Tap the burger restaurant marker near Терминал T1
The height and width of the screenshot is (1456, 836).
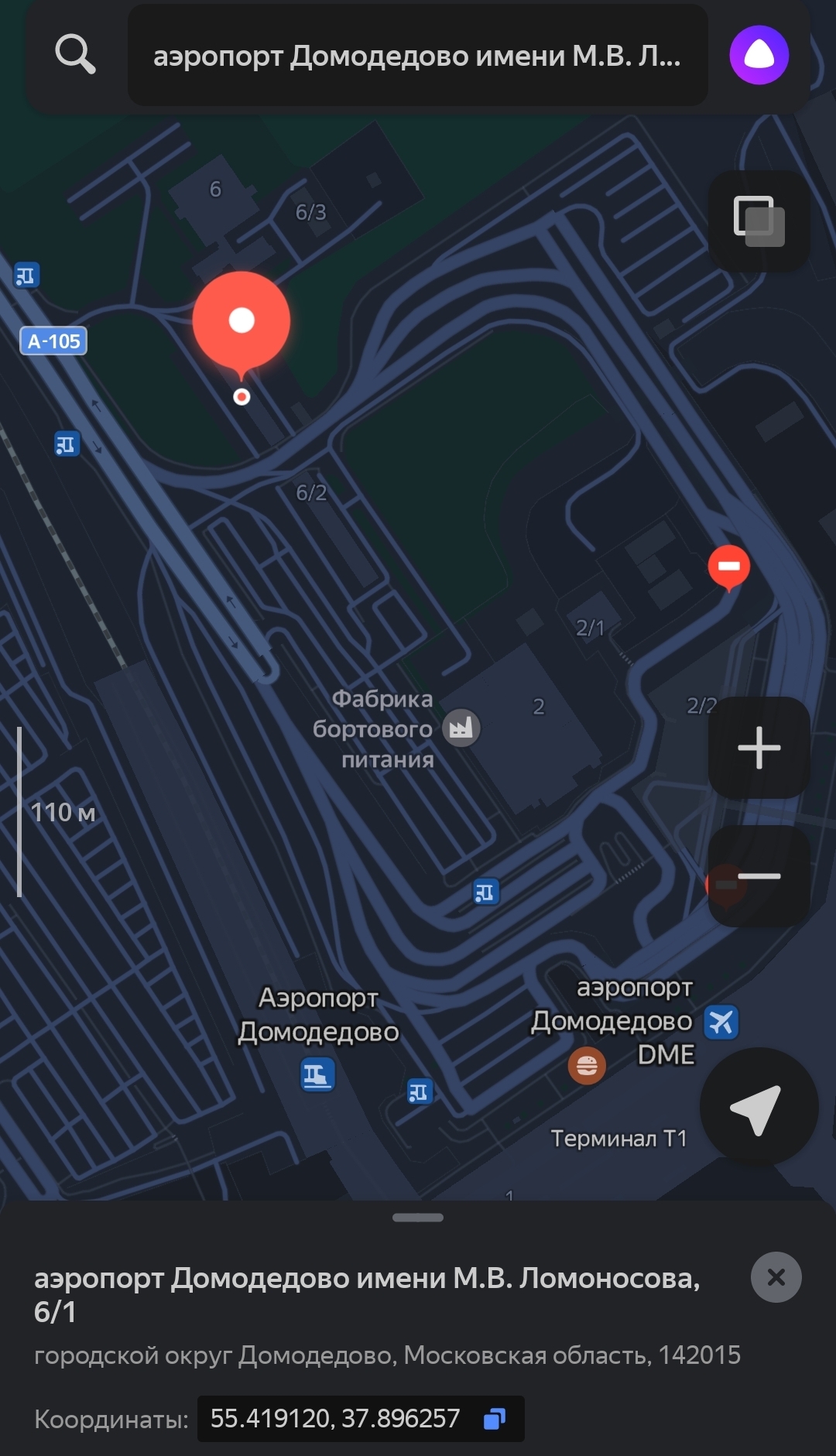(x=587, y=1066)
